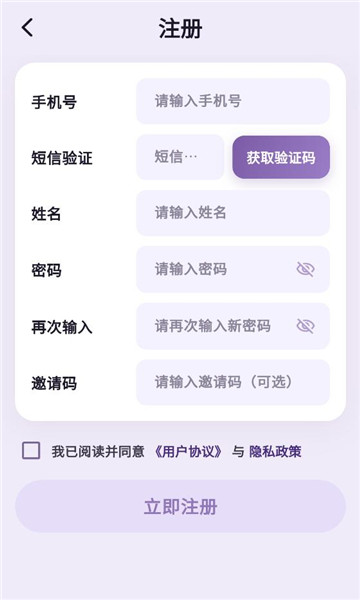Focus the optional 邀请码 invite code field

click(x=233, y=382)
